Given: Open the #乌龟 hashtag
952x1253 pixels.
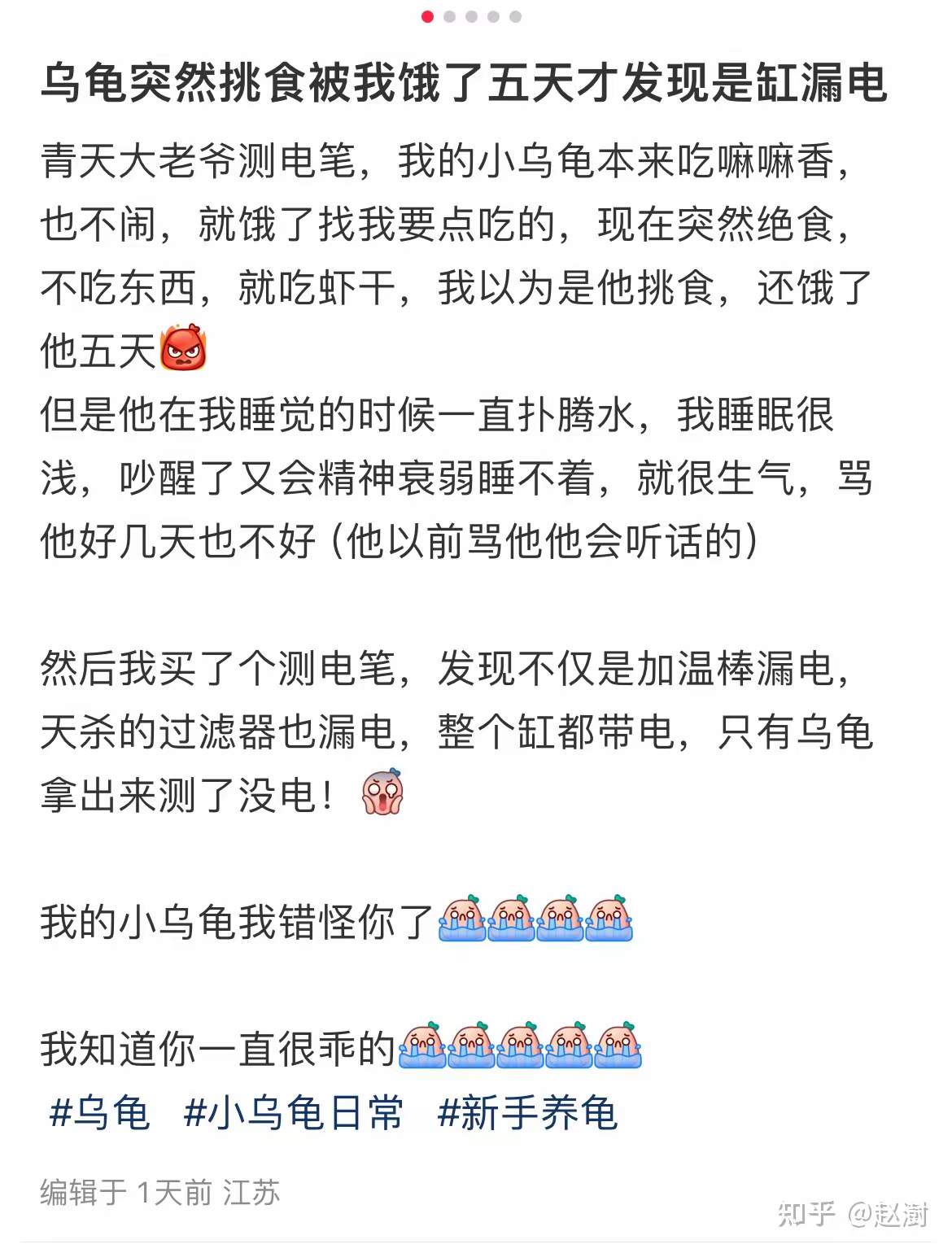Looking at the screenshot, I should (x=99, y=1112).
